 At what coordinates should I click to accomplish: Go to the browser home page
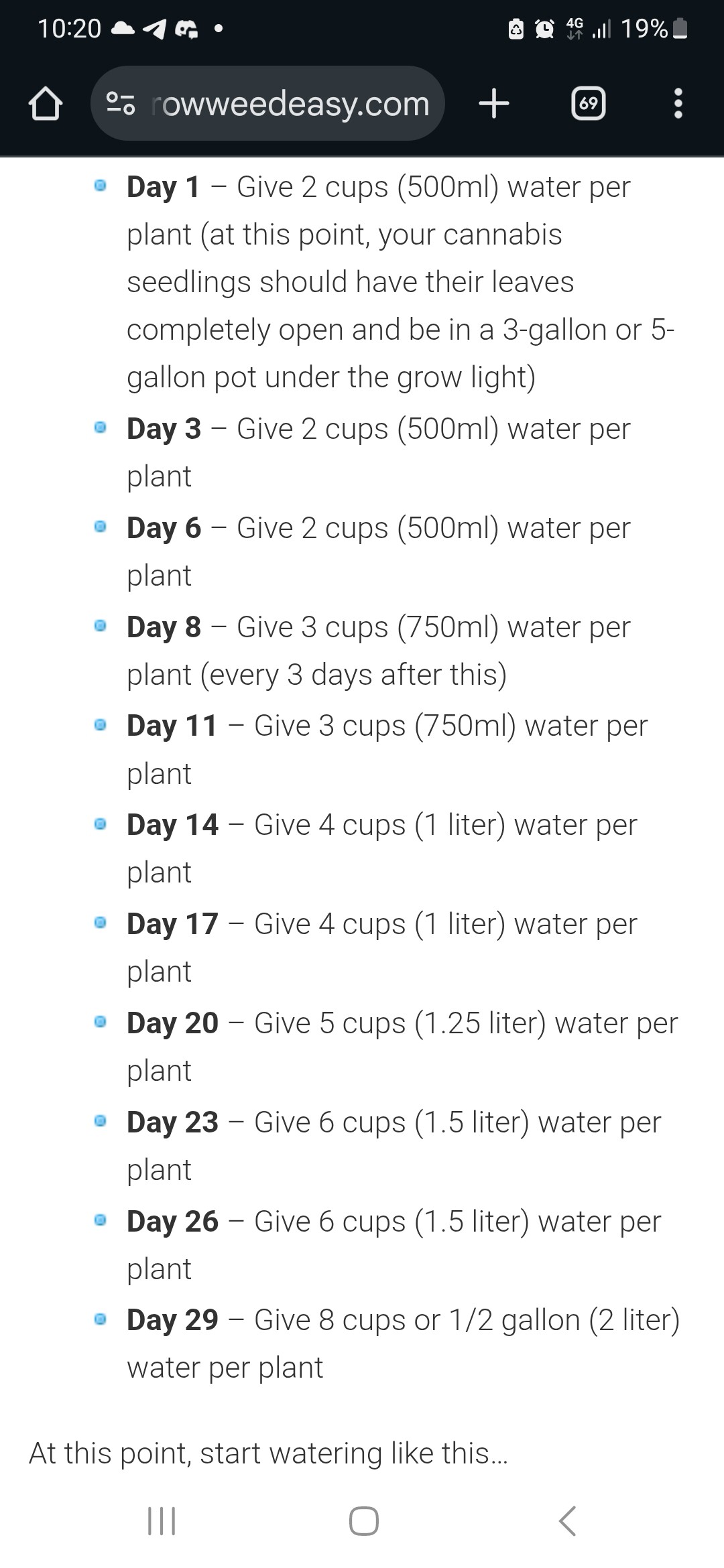[45, 105]
